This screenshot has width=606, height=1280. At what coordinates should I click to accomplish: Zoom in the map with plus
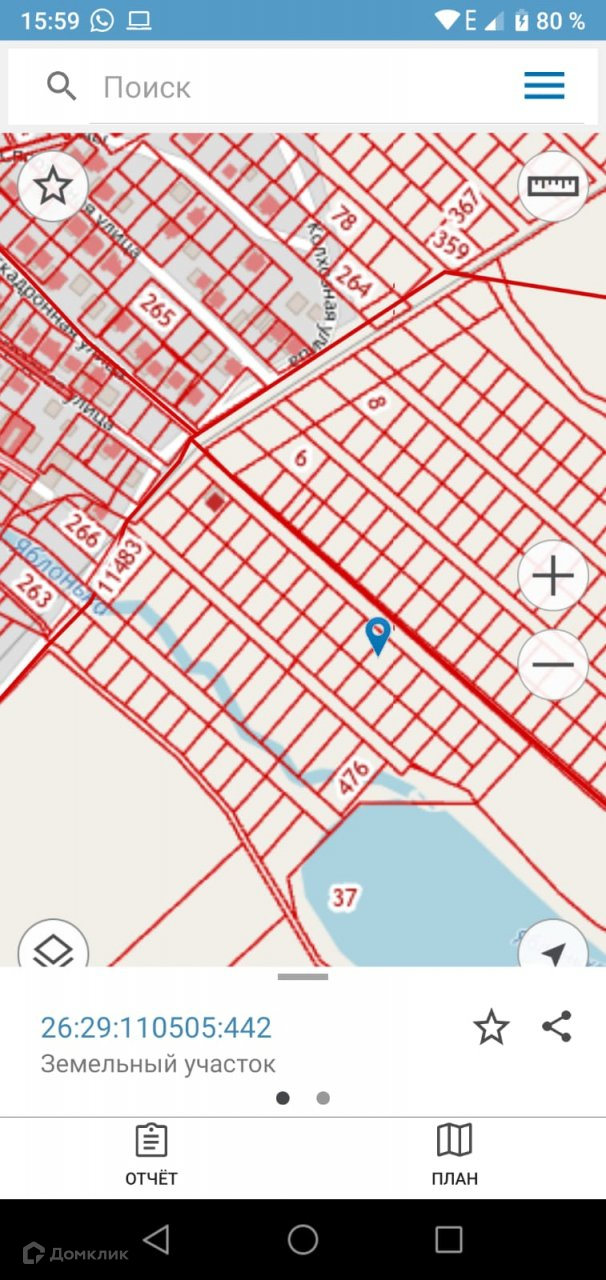(552, 576)
